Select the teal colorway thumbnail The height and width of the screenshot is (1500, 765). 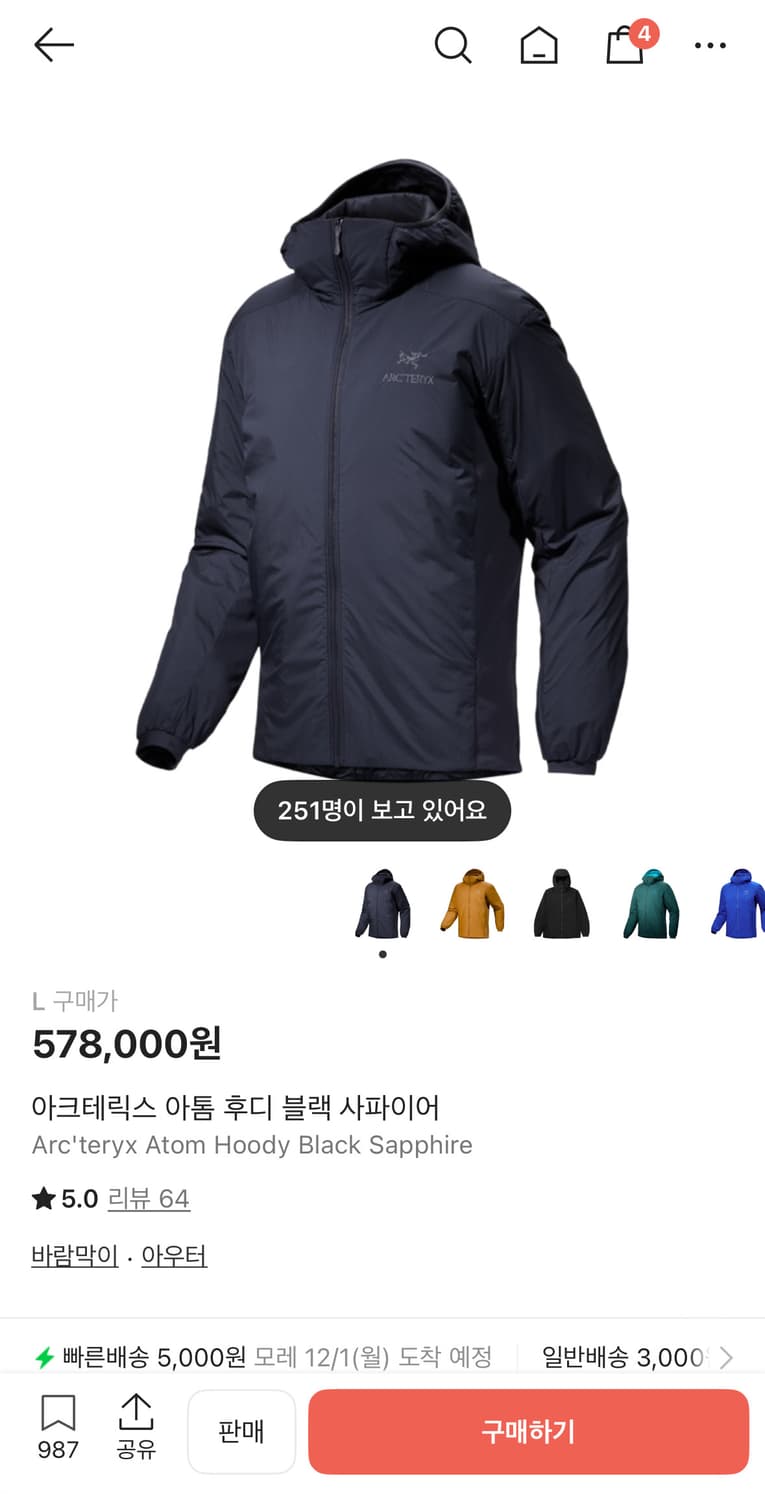650,903
